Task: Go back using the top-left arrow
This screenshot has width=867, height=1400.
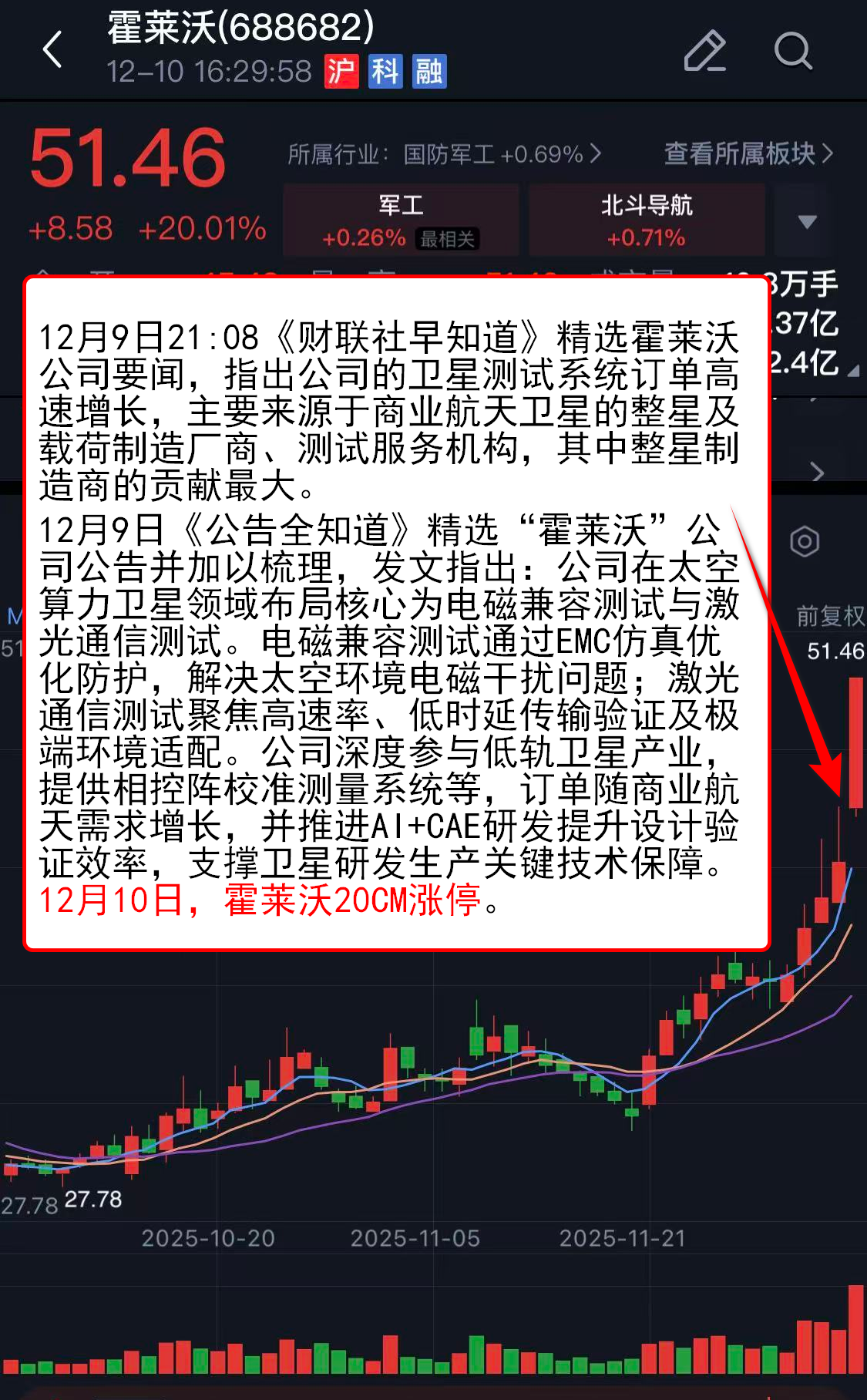Action: [x=52, y=51]
